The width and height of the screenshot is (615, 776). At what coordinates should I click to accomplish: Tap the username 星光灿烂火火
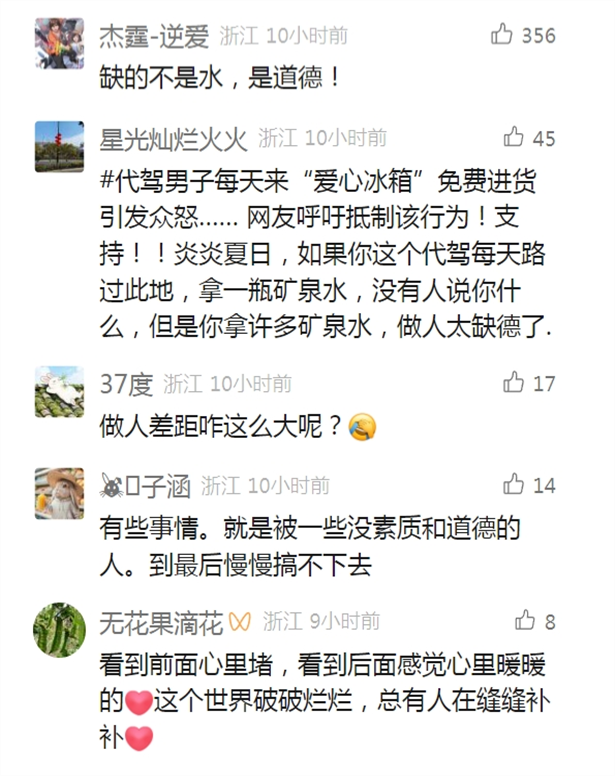pos(172,137)
